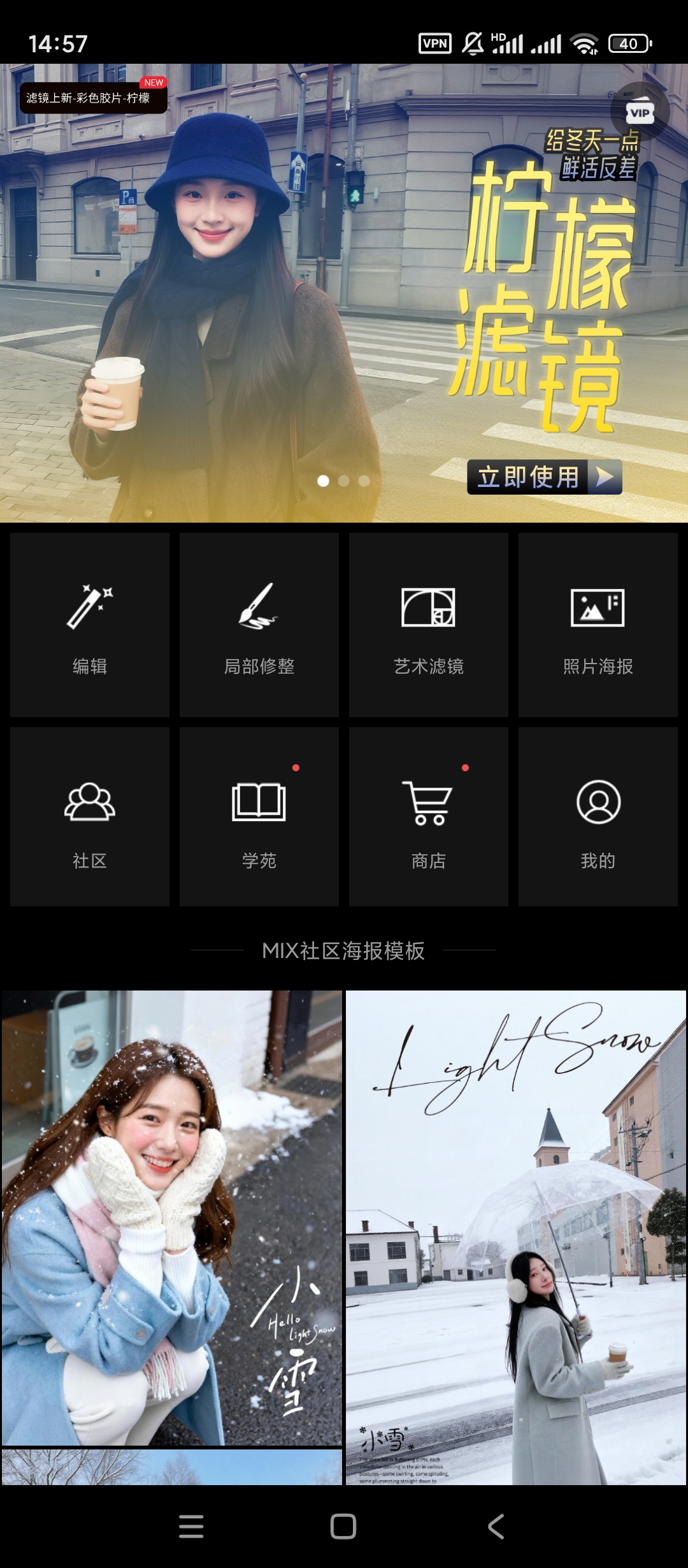Go to the system home screen
The image size is (688, 1568).
[343, 1527]
